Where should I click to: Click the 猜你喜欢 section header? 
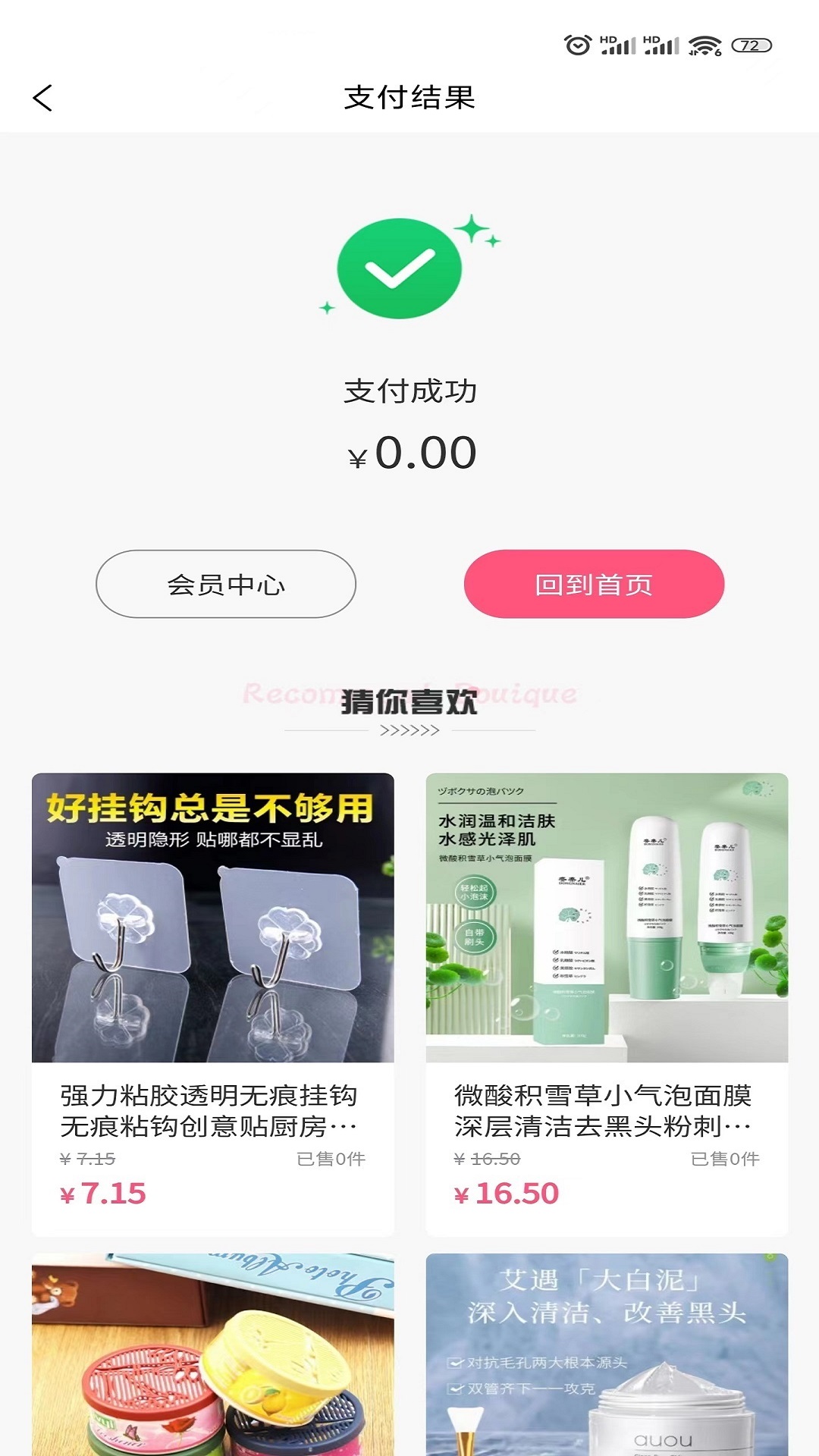coord(409,704)
